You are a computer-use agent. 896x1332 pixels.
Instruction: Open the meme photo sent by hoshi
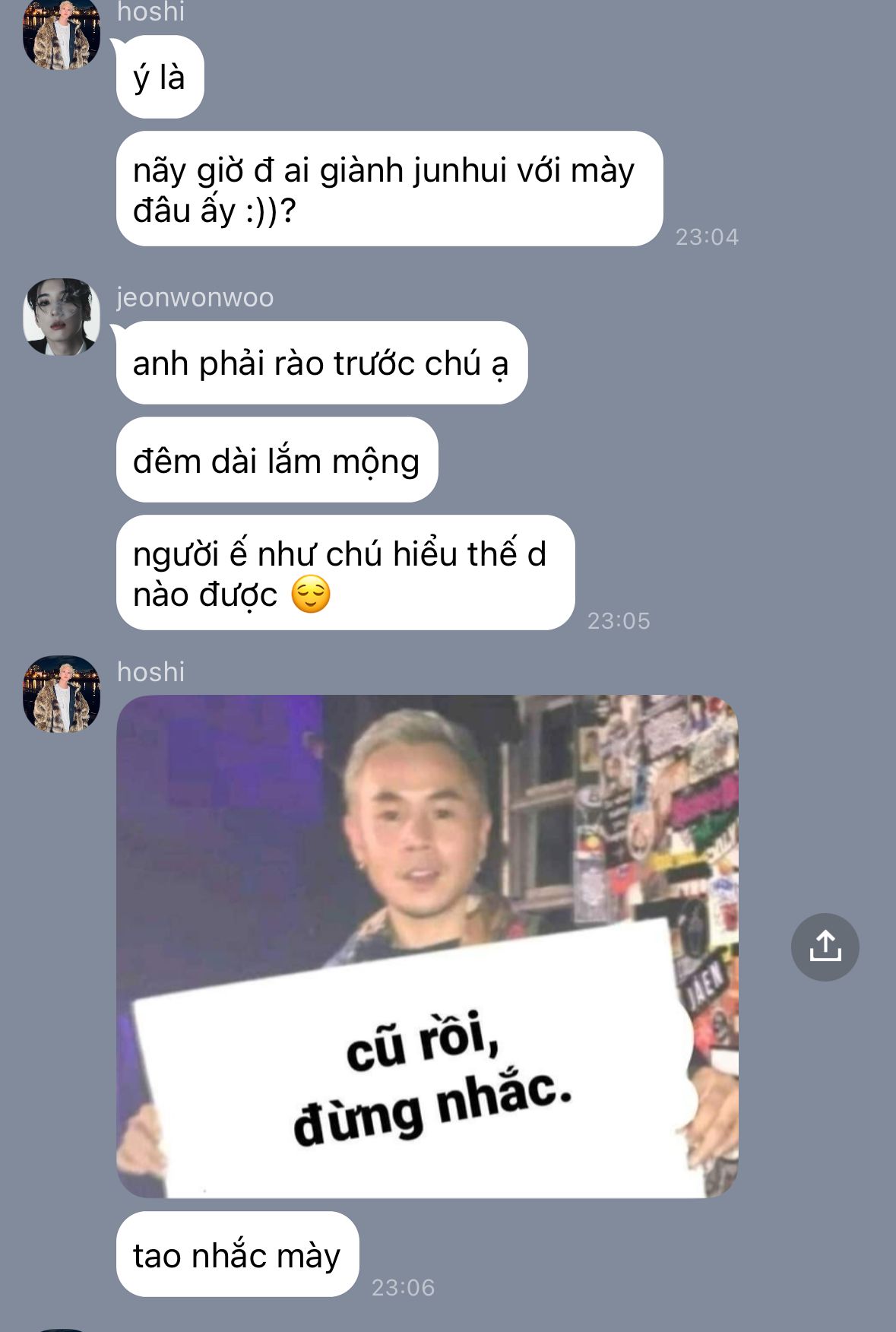tap(427, 946)
